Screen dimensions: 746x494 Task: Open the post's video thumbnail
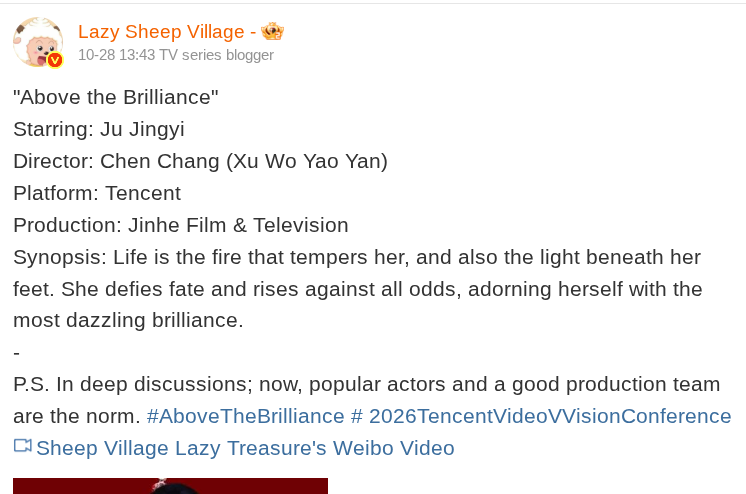coord(170,486)
